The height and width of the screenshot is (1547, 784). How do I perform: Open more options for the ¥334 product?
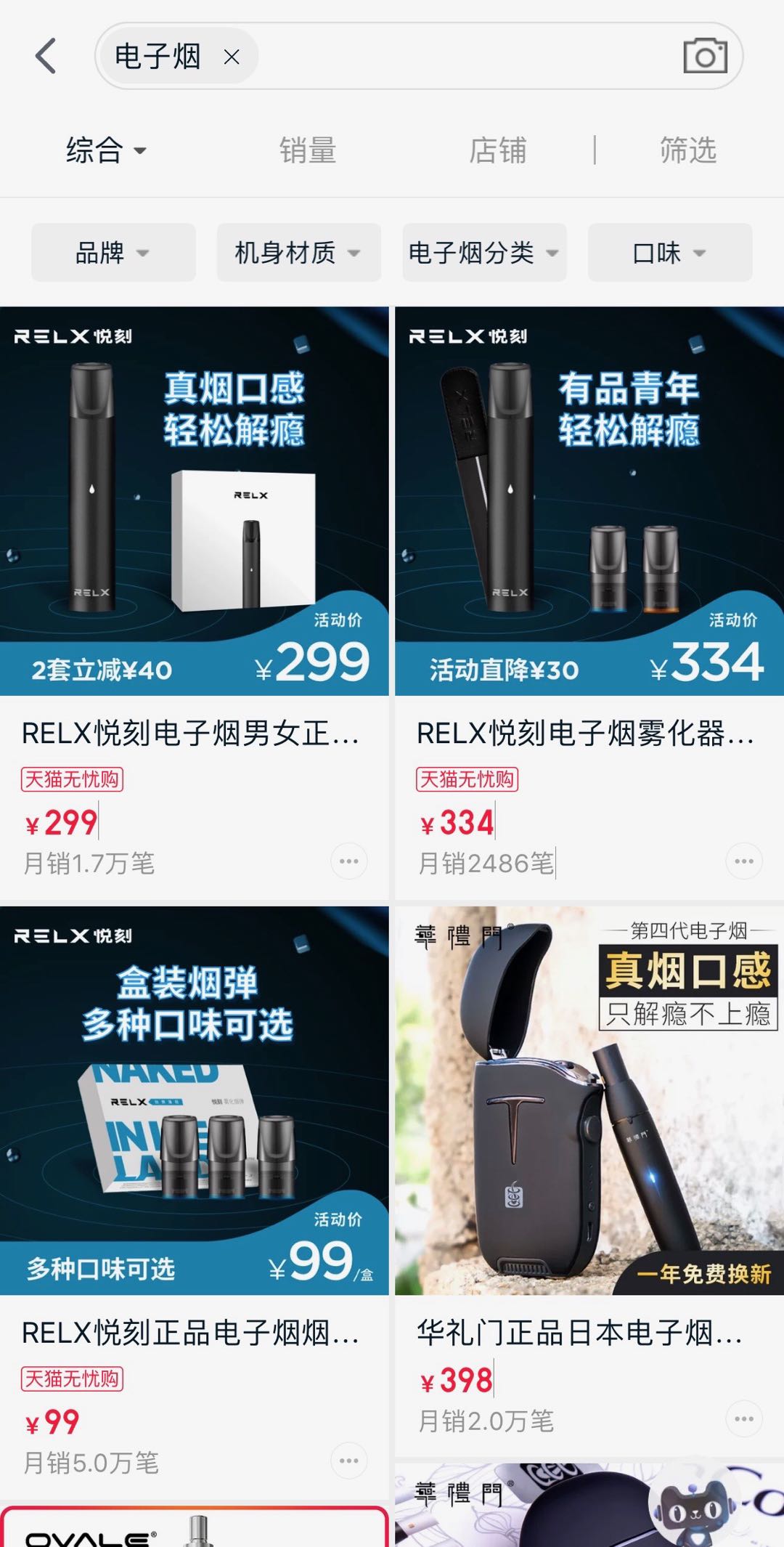(x=744, y=861)
